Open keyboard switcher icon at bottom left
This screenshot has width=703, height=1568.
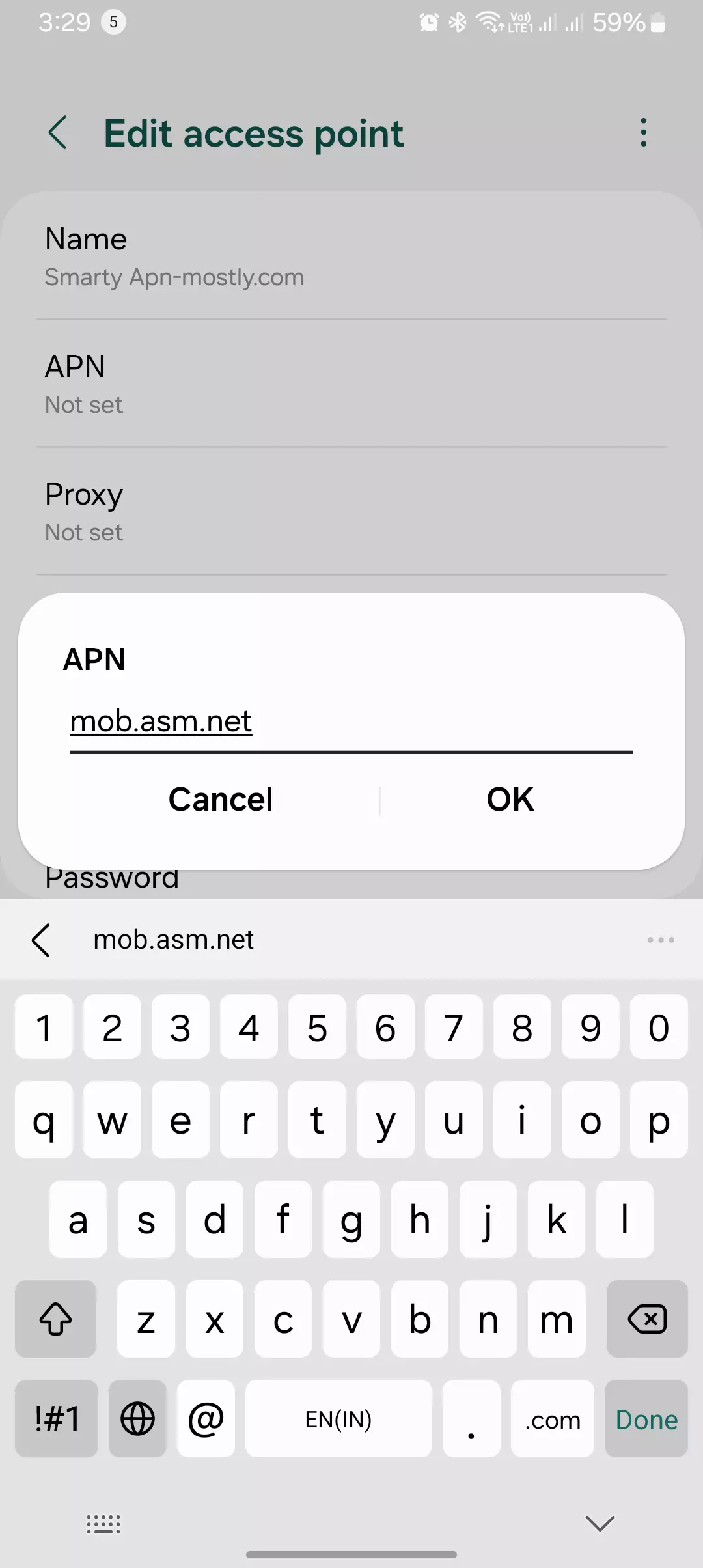coord(103,1524)
